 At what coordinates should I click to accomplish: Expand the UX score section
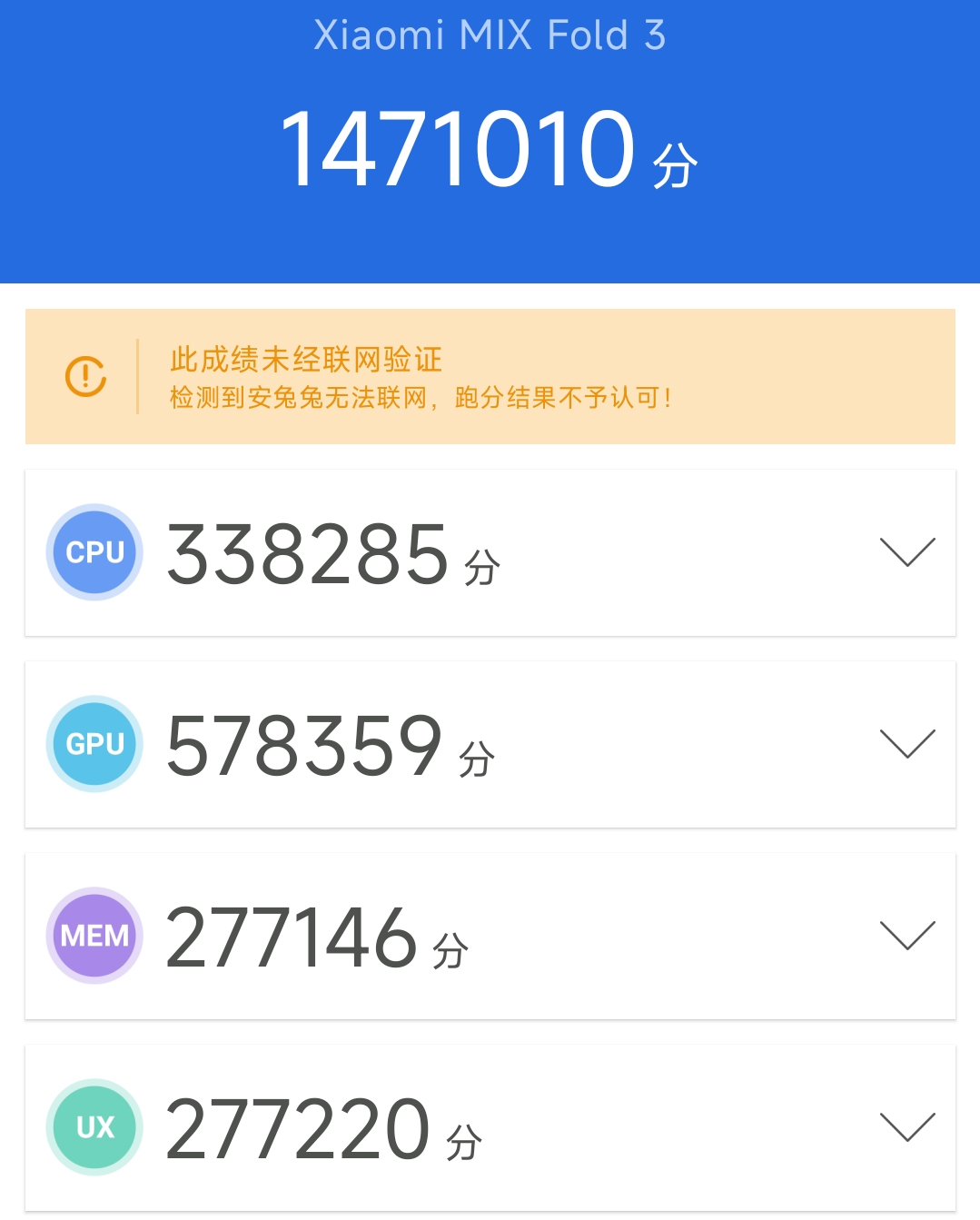907,1127
